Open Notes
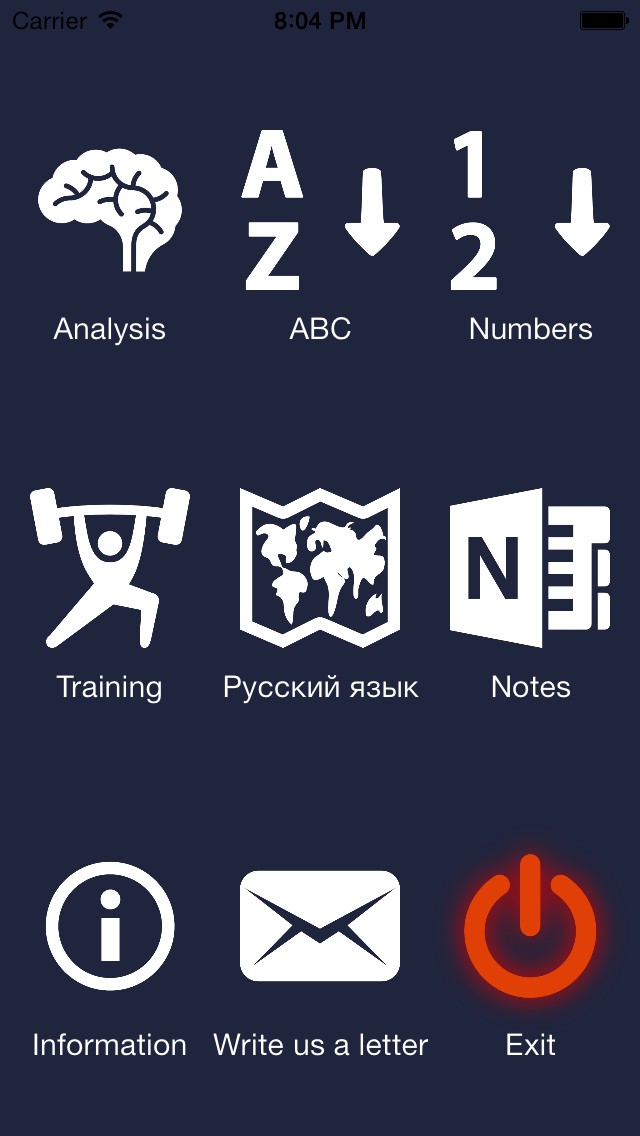Image resolution: width=640 pixels, height=1136 pixels. coord(531,568)
